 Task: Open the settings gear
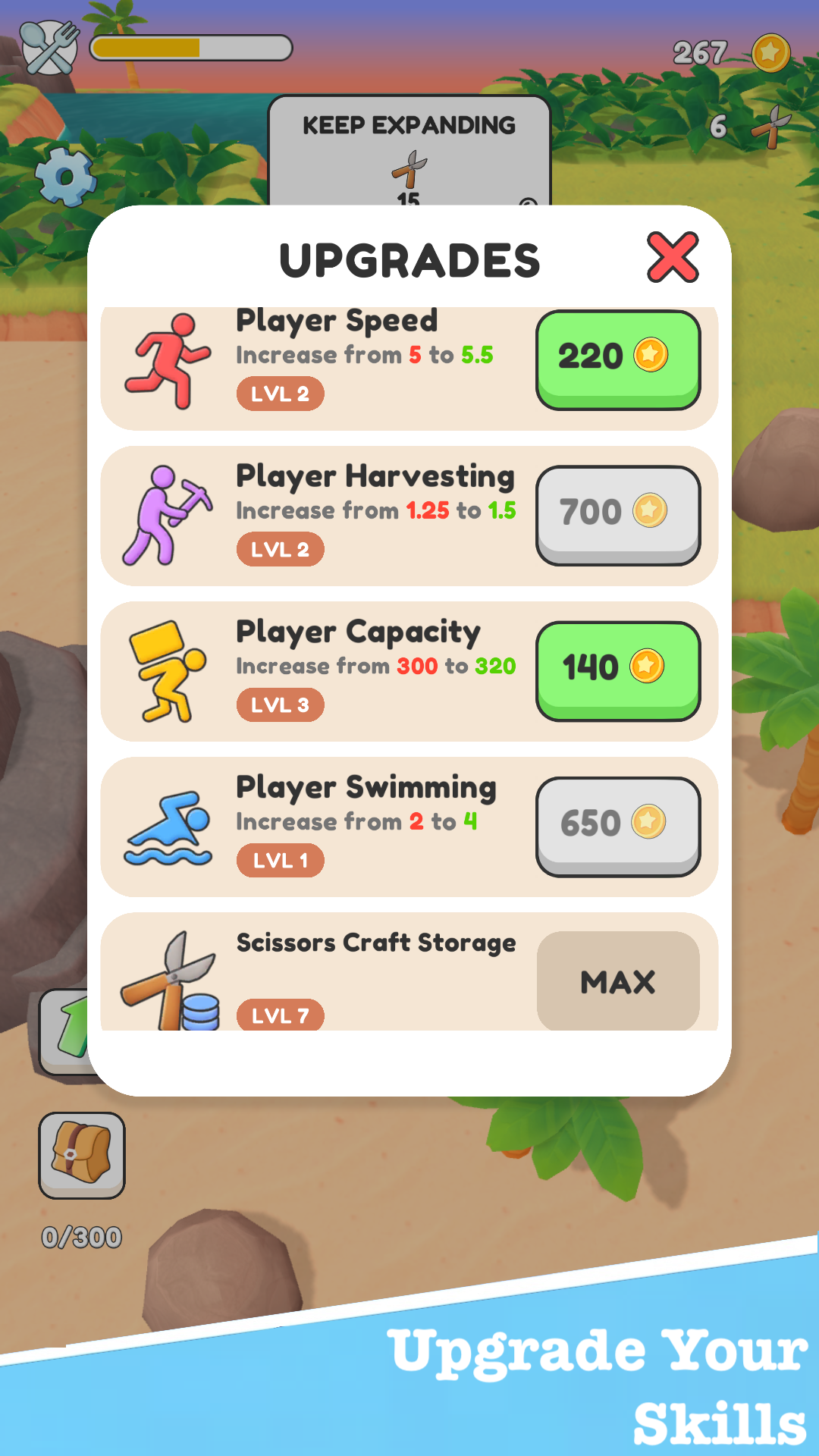66,177
